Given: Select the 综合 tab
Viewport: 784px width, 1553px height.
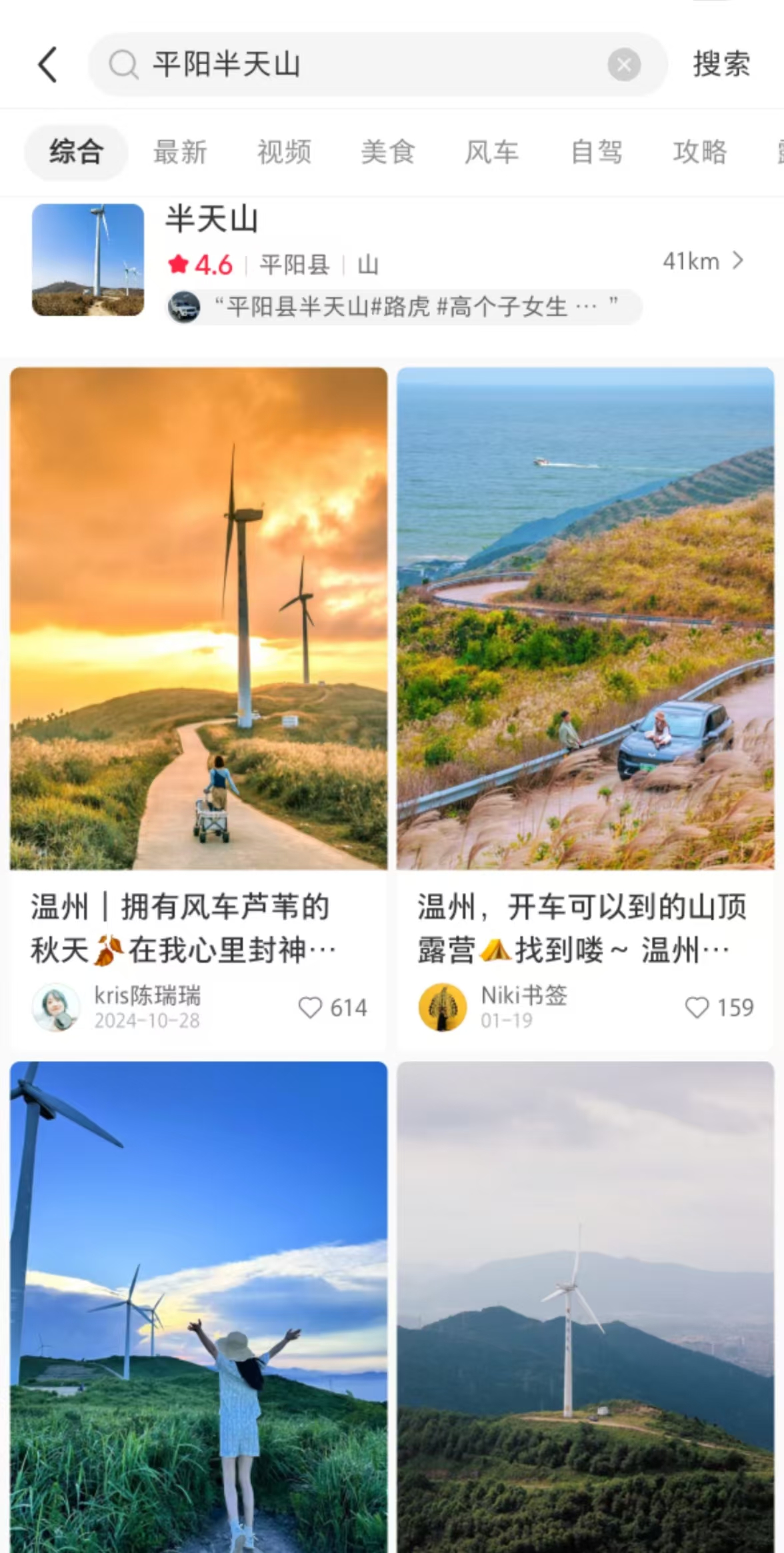Looking at the screenshot, I should (x=76, y=152).
